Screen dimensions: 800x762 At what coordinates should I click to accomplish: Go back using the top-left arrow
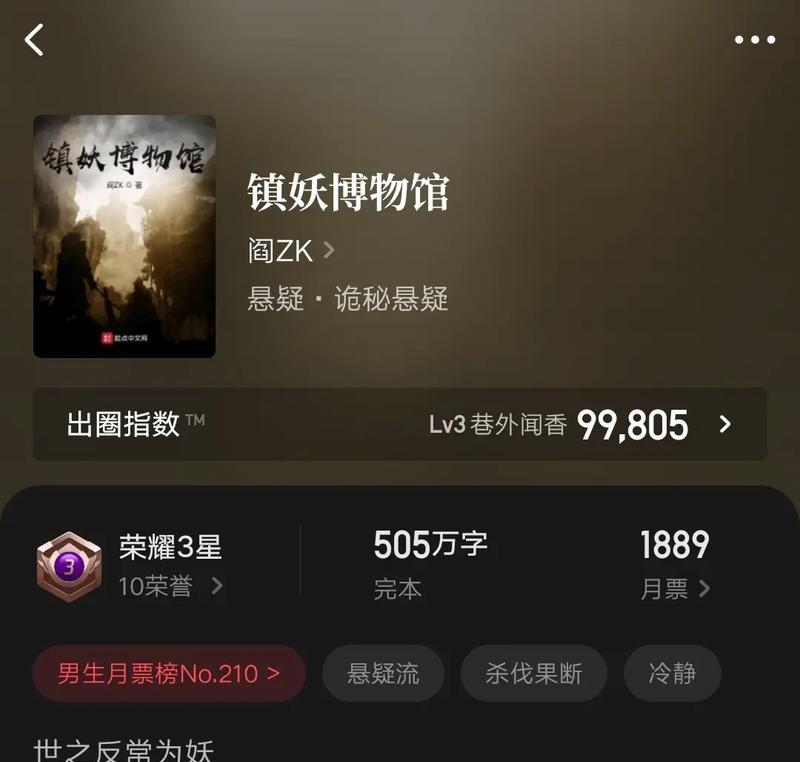coord(35,40)
